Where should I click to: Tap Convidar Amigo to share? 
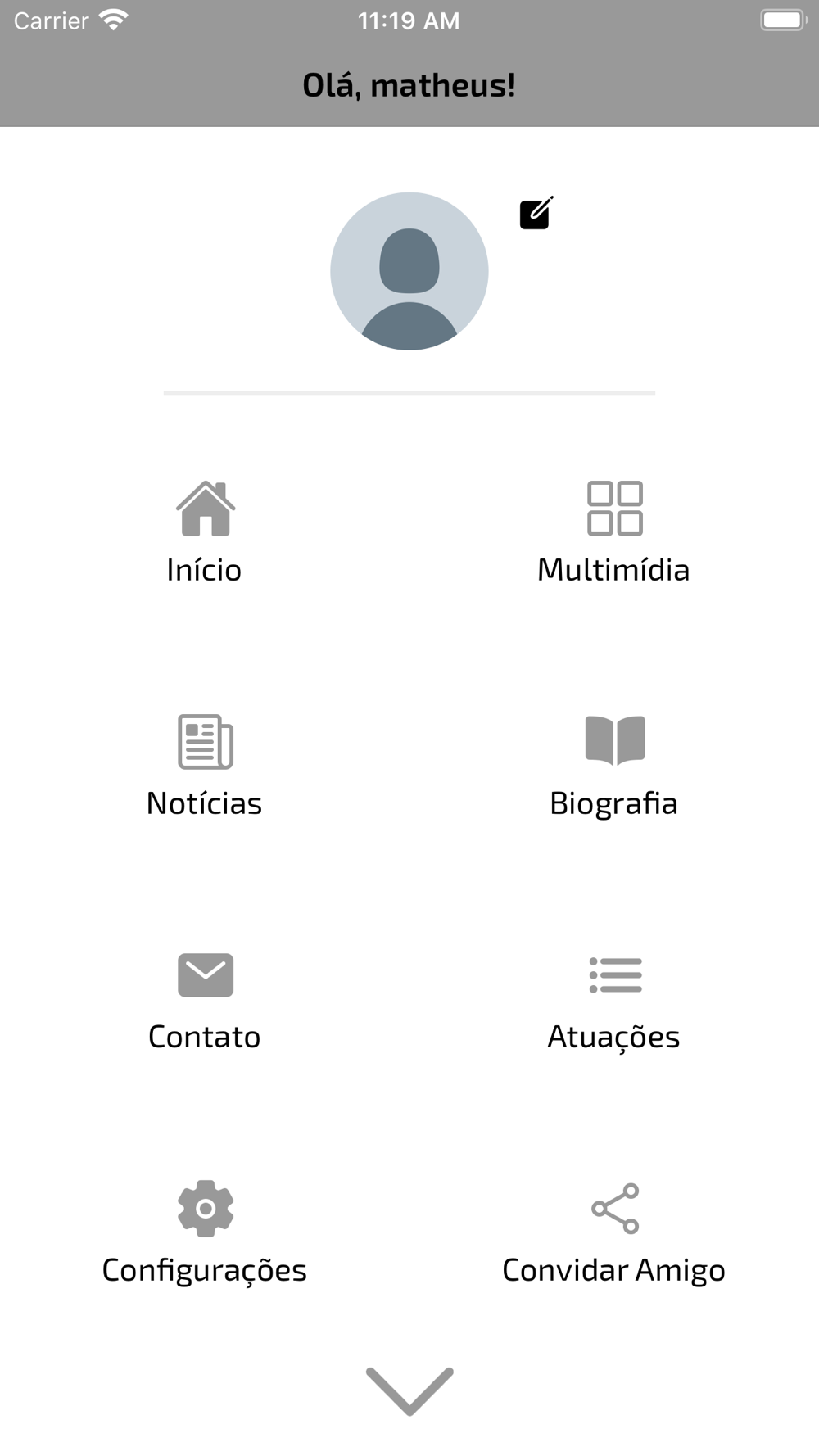click(614, 1232)
